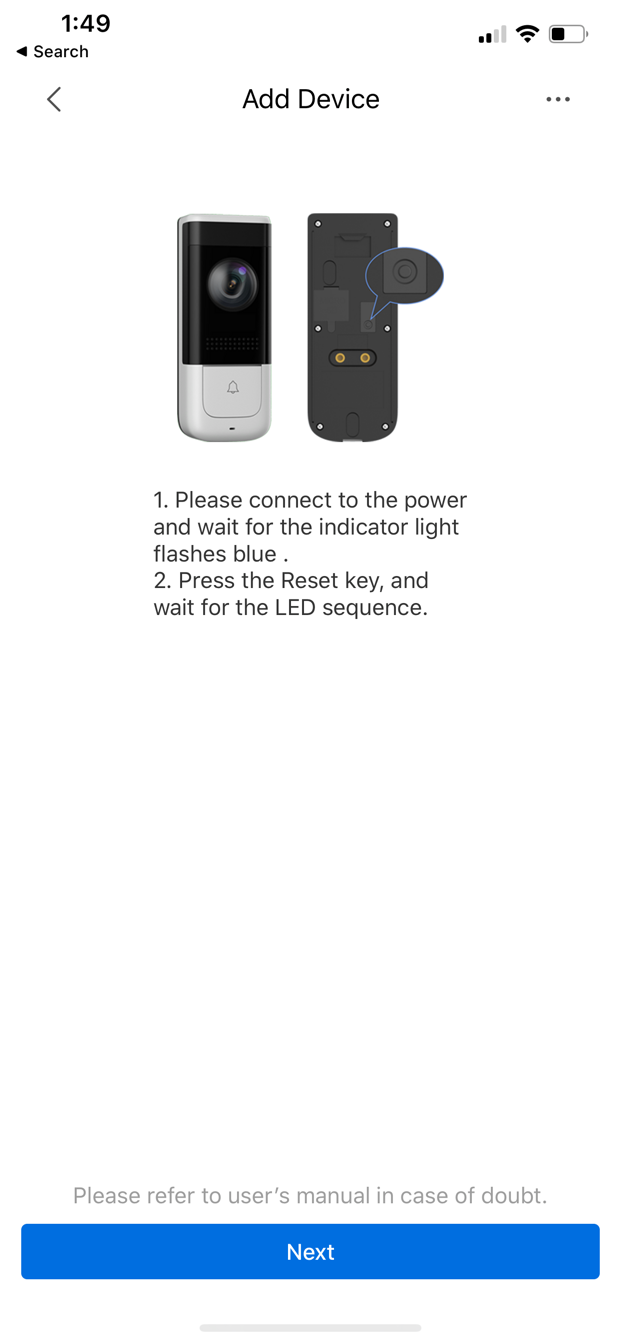Go back from Add Device screen
The image size is (621, 1344).
click(x=54, y=99)
